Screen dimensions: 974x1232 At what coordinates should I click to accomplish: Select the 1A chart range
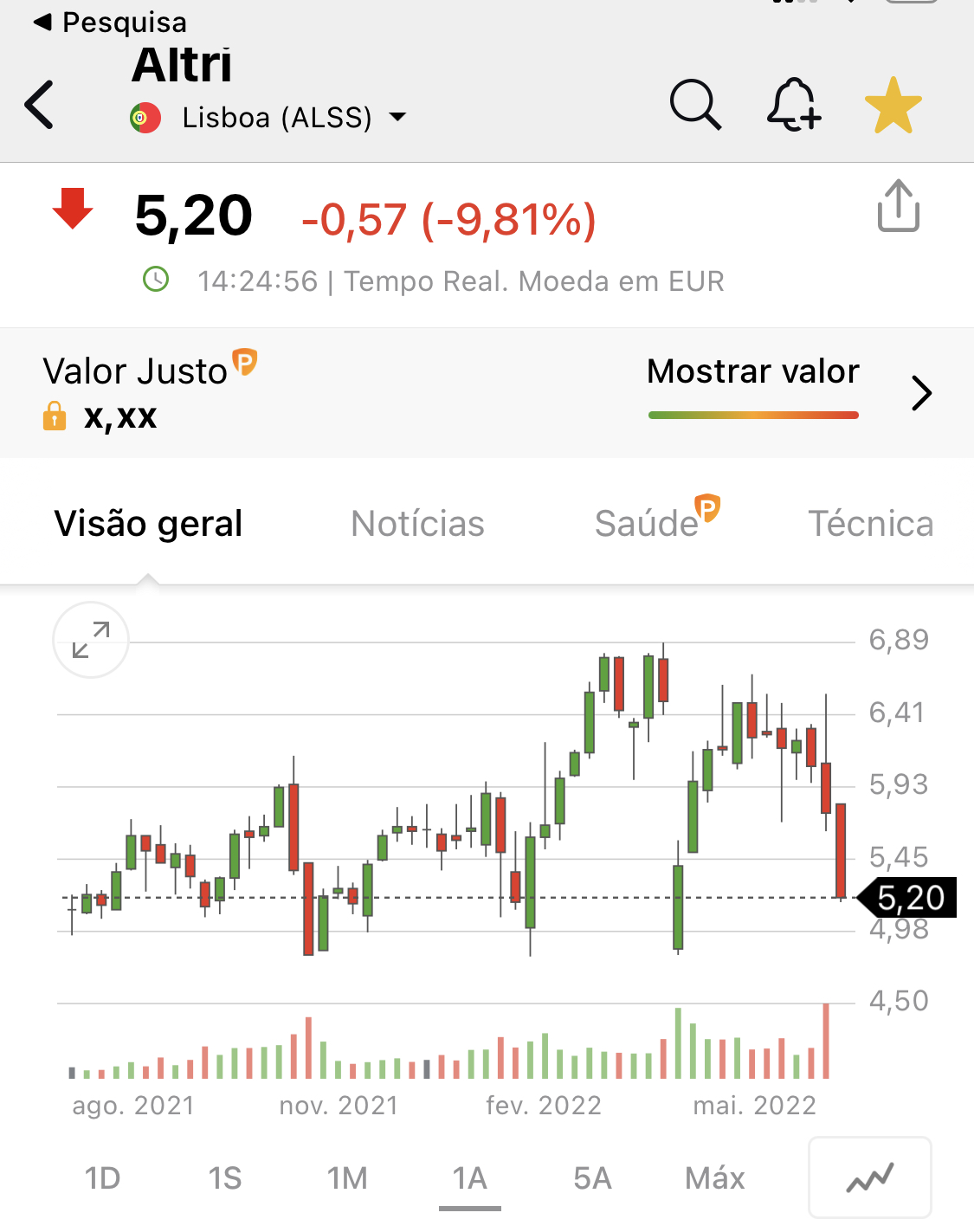coord(470,1178)
